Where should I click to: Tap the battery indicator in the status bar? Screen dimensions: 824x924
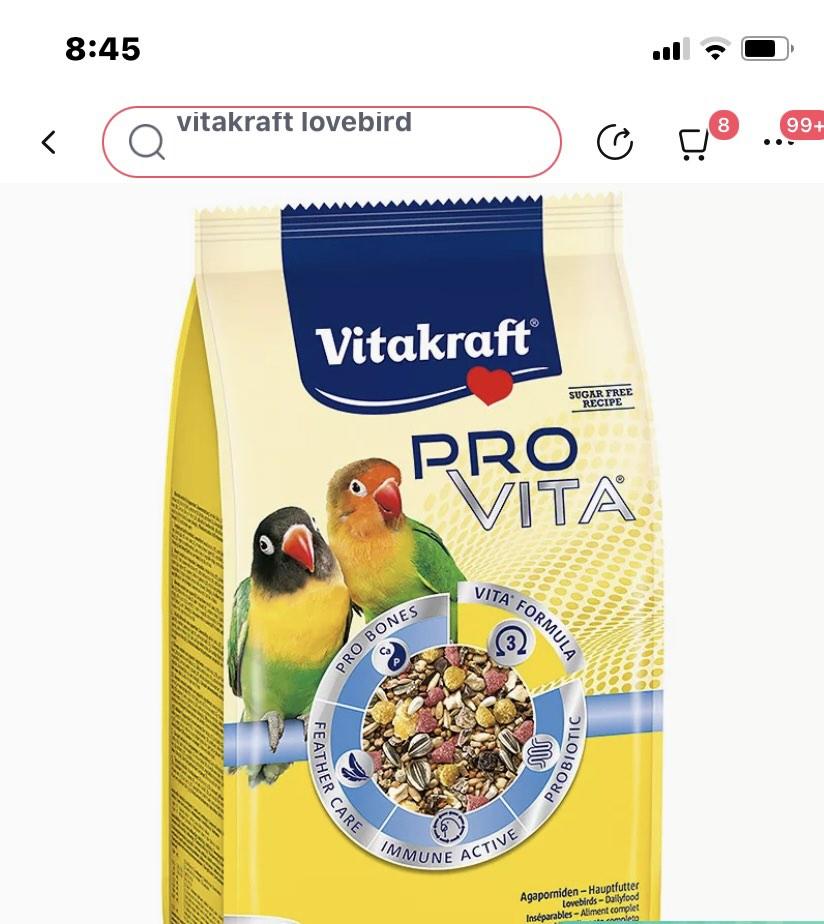tap(768, 47)
